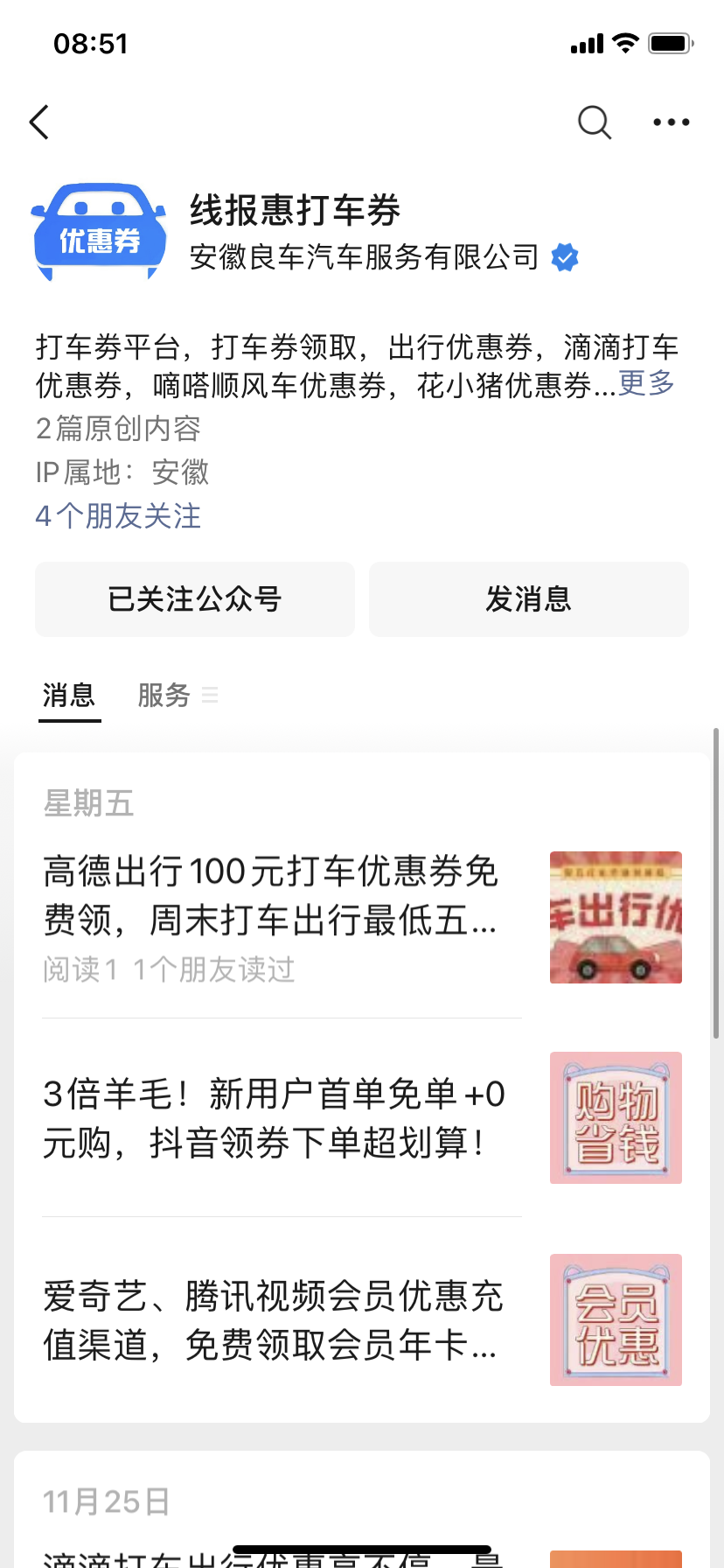Screen dimensions: 724x1568
Task: Expand the description with 更多
Action: (647, 383)
